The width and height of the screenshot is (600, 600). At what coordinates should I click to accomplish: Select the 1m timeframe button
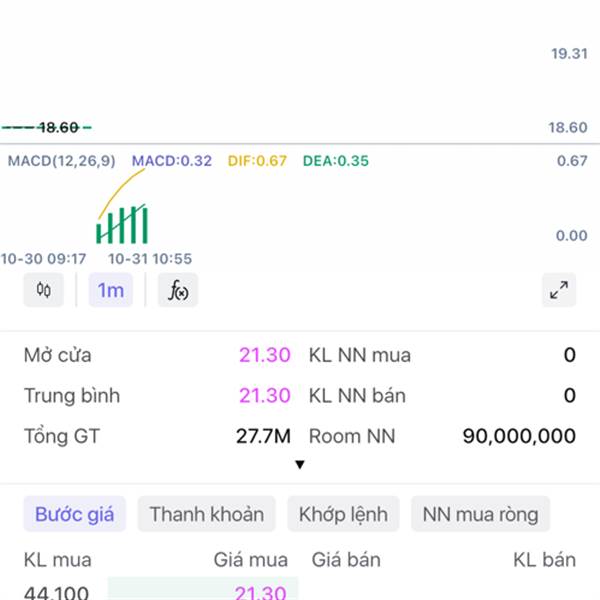click(110, 290)
